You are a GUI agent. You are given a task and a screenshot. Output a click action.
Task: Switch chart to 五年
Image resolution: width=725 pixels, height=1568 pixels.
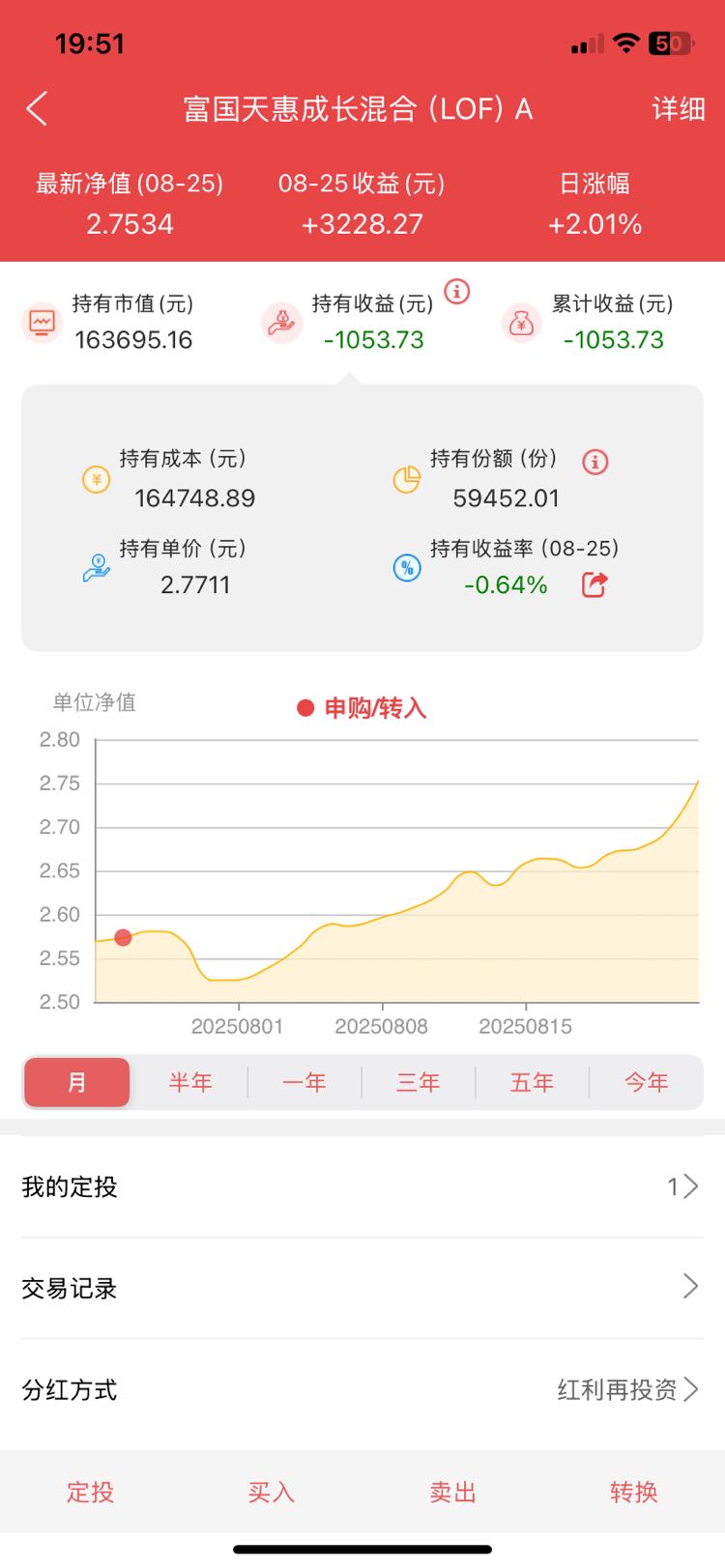click(x=533, y=1082)
